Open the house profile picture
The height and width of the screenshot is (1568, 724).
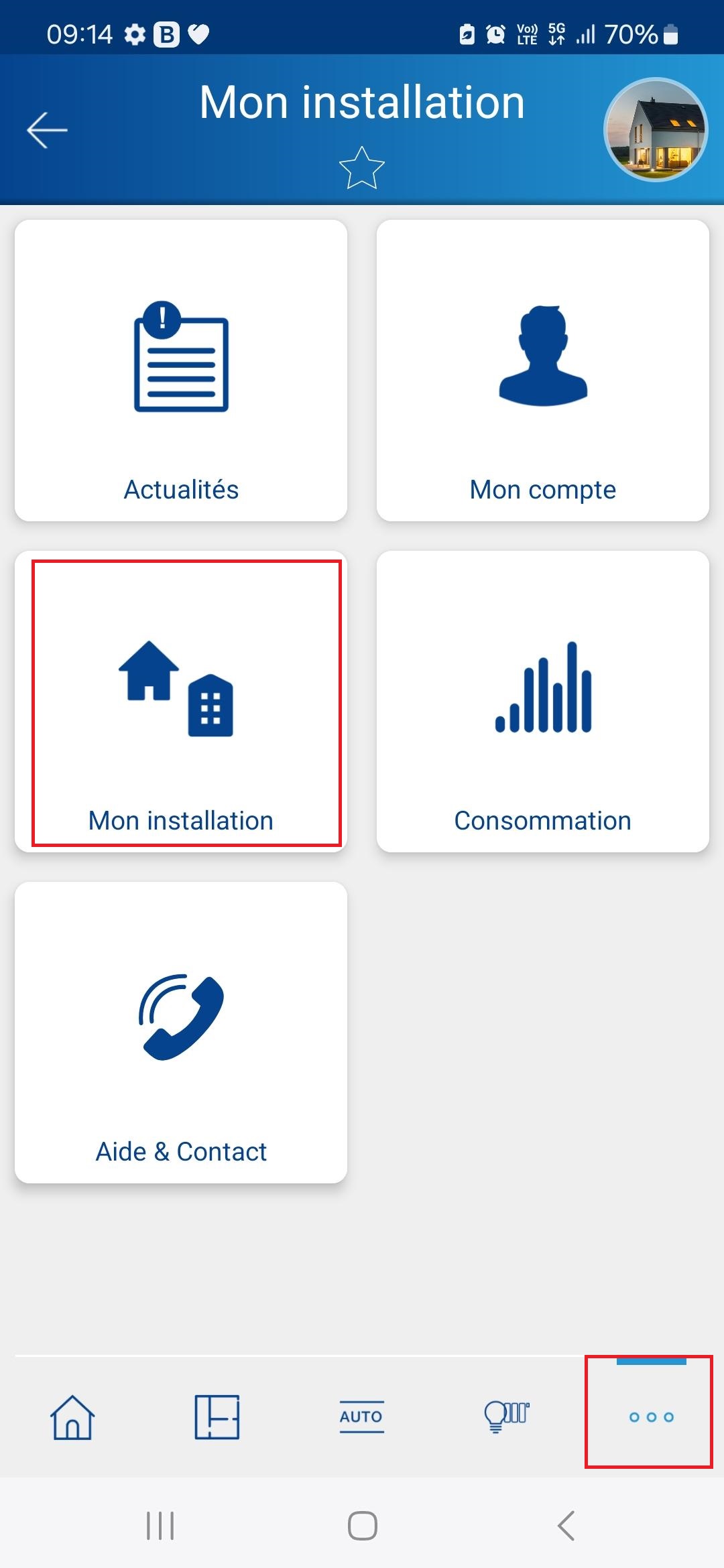pos(655,130)
